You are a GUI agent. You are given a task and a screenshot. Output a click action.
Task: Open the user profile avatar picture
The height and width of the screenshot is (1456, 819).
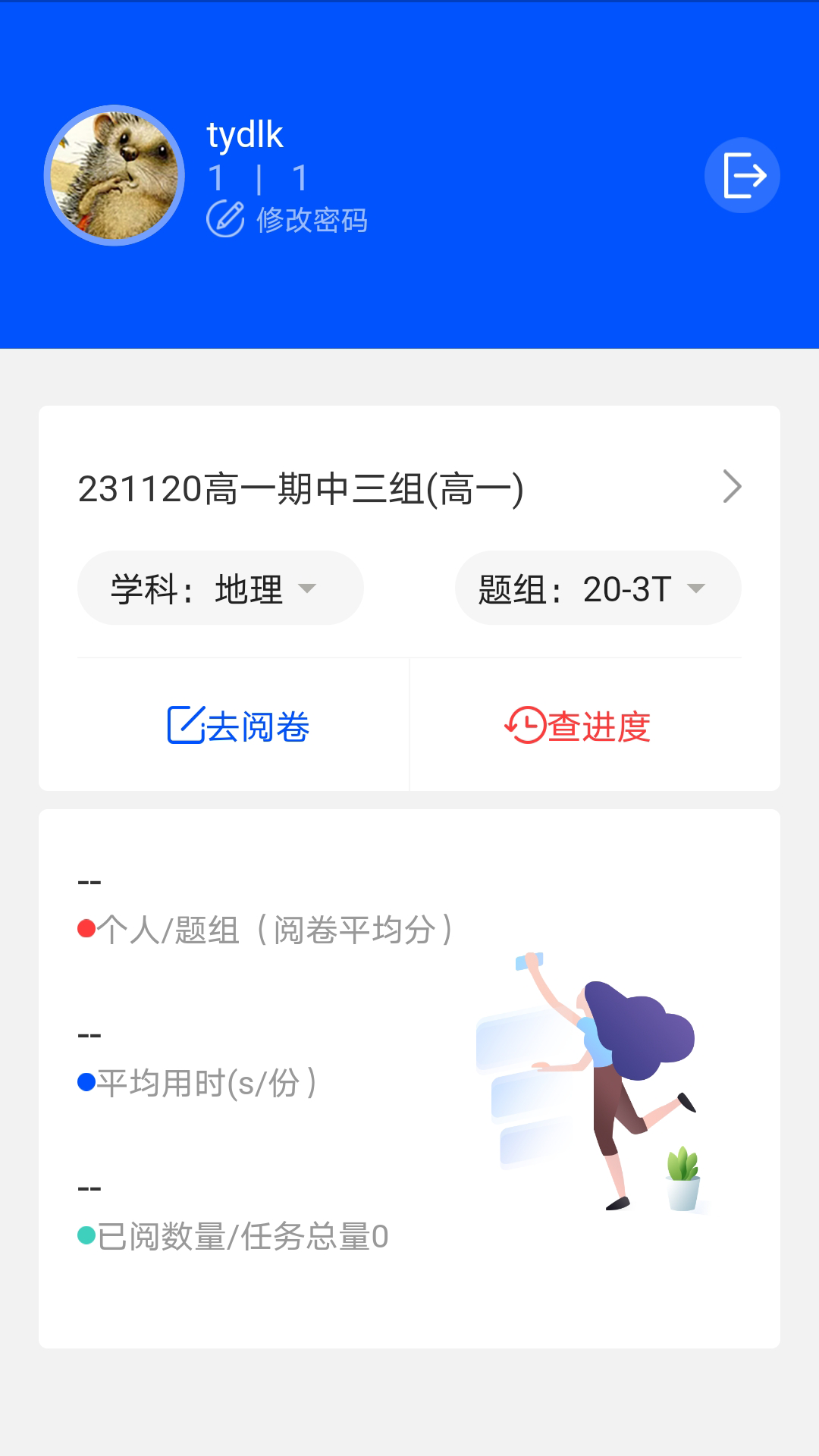tap(114, 174)
